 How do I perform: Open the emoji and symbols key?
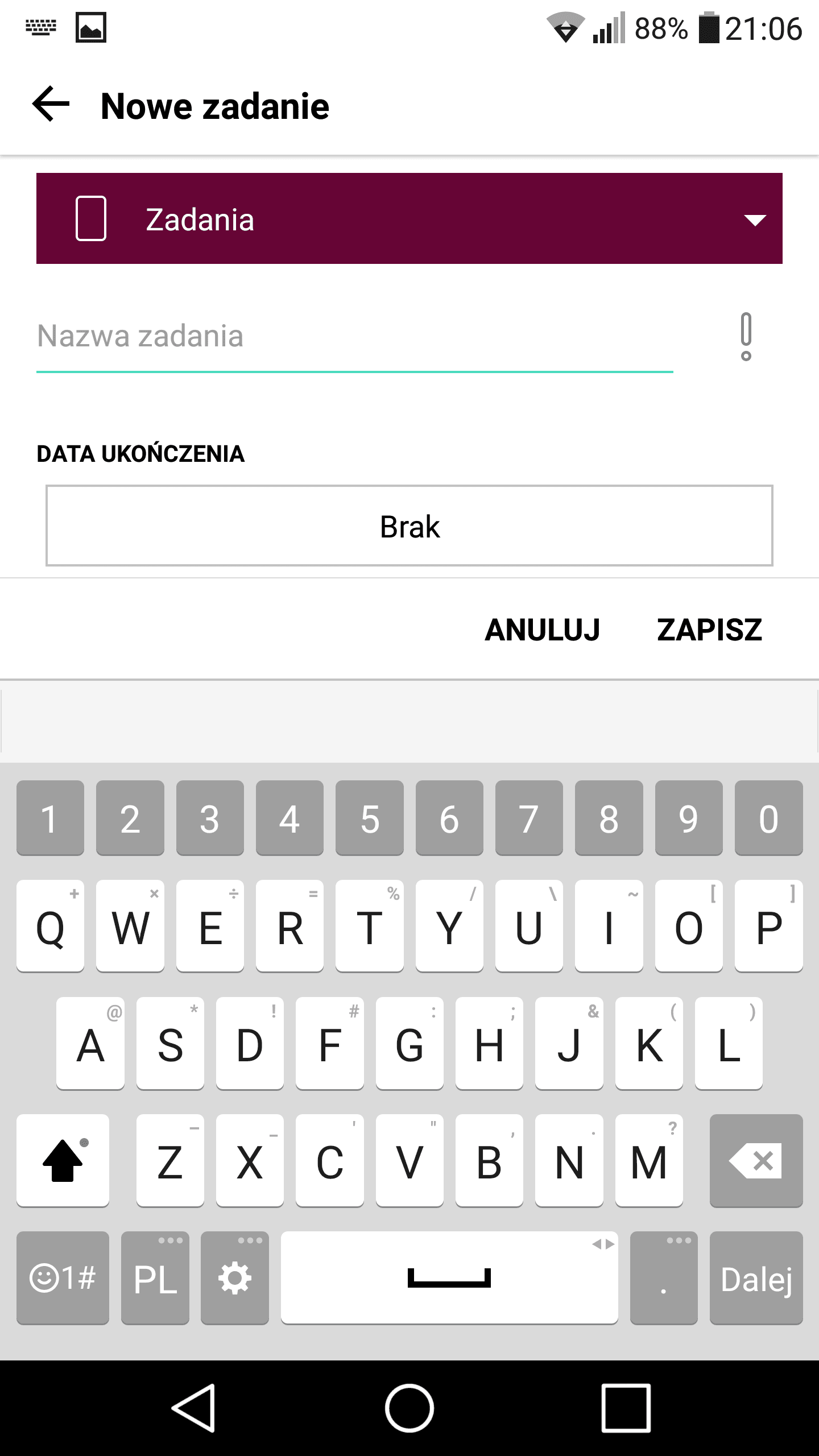coord(63,1279)
